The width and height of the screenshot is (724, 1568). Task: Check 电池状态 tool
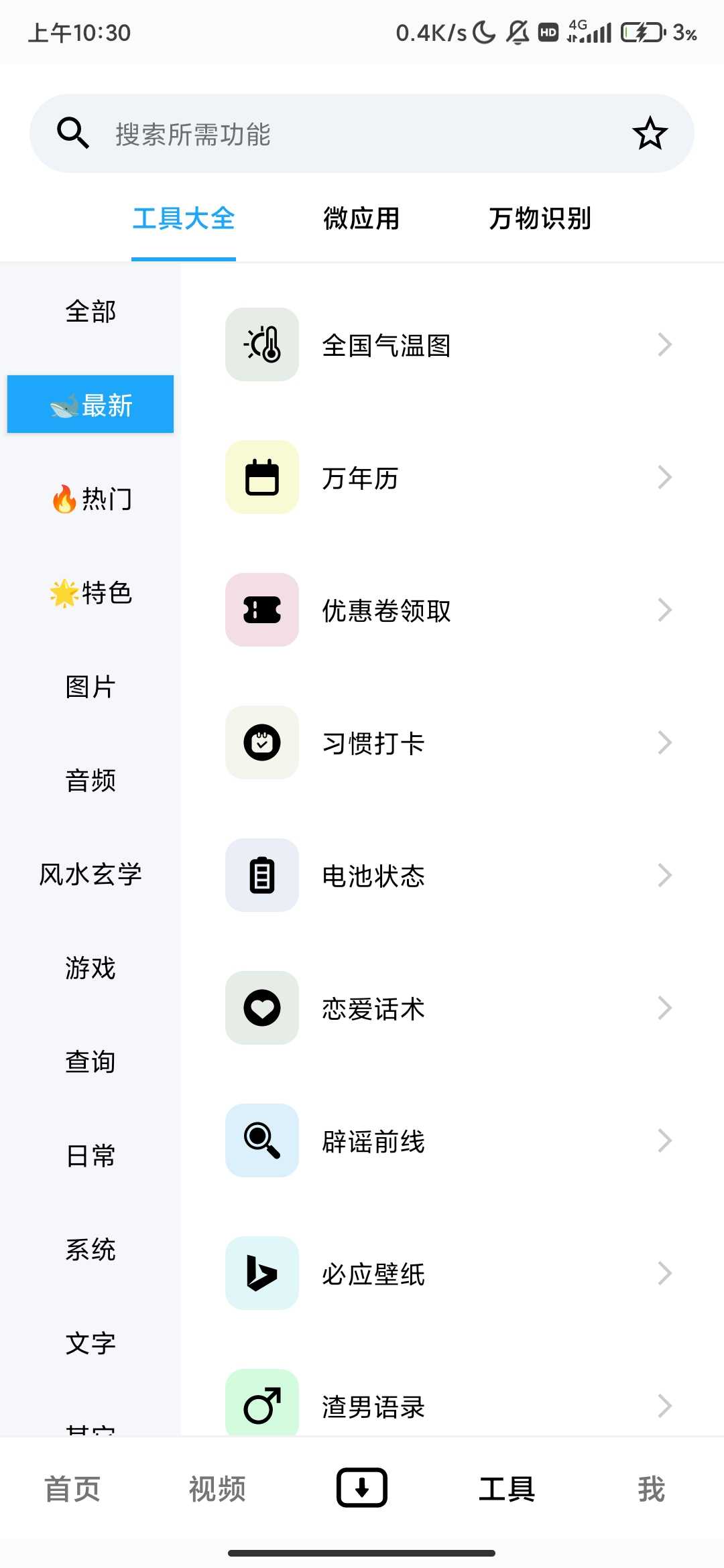tap(449, 876)
